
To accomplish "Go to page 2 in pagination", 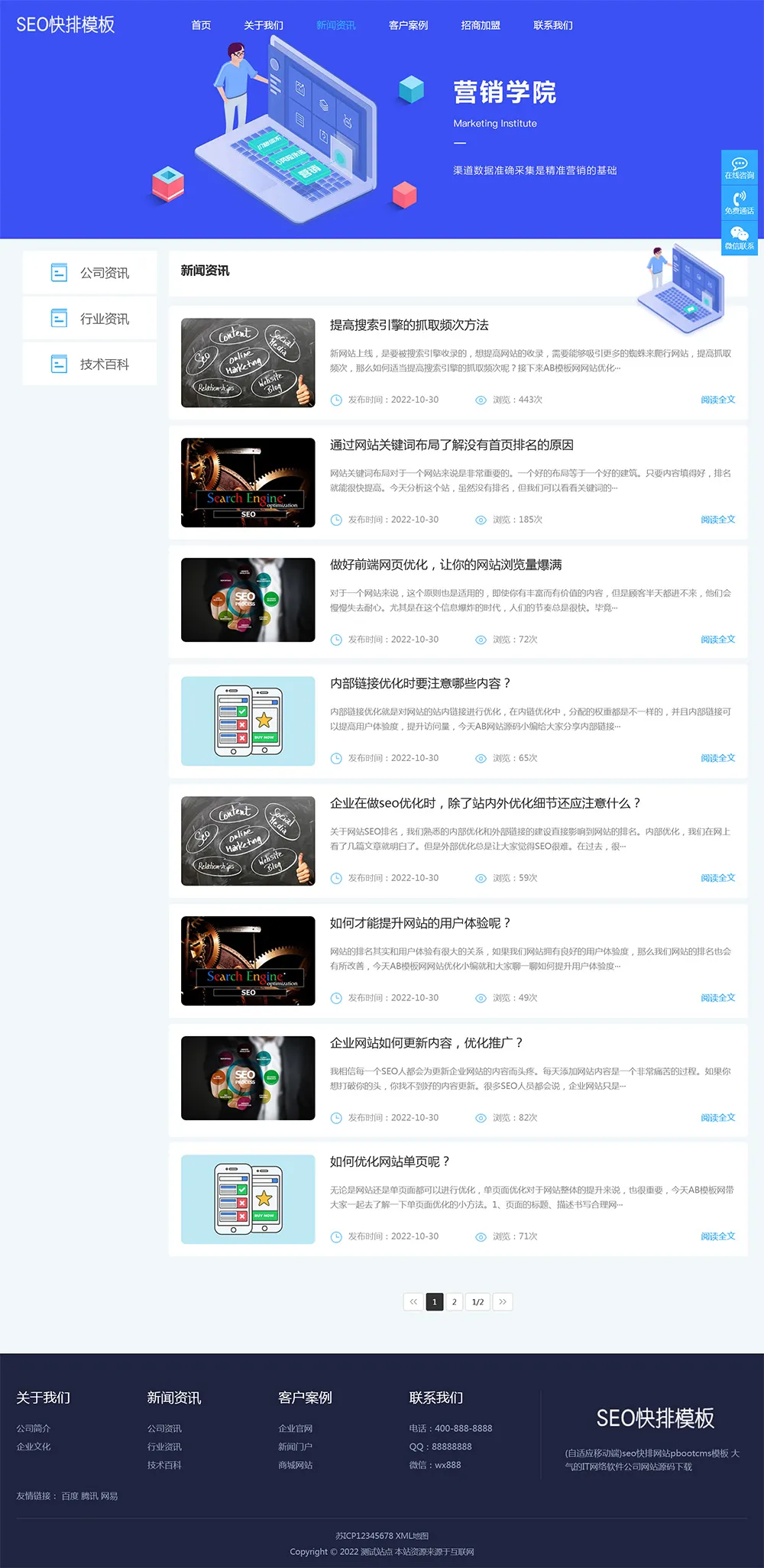I will tap(454, 1301).
